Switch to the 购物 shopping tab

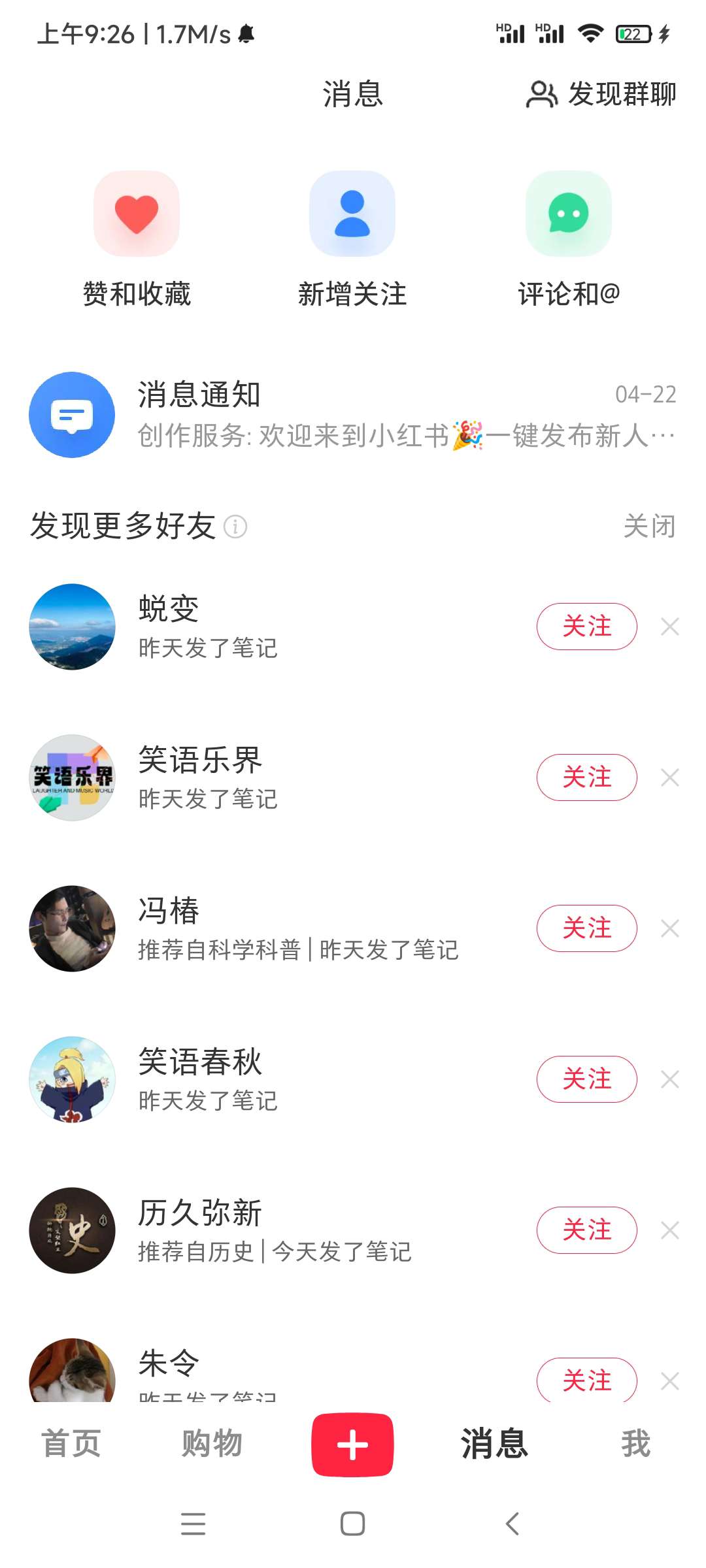(212, 1444)
